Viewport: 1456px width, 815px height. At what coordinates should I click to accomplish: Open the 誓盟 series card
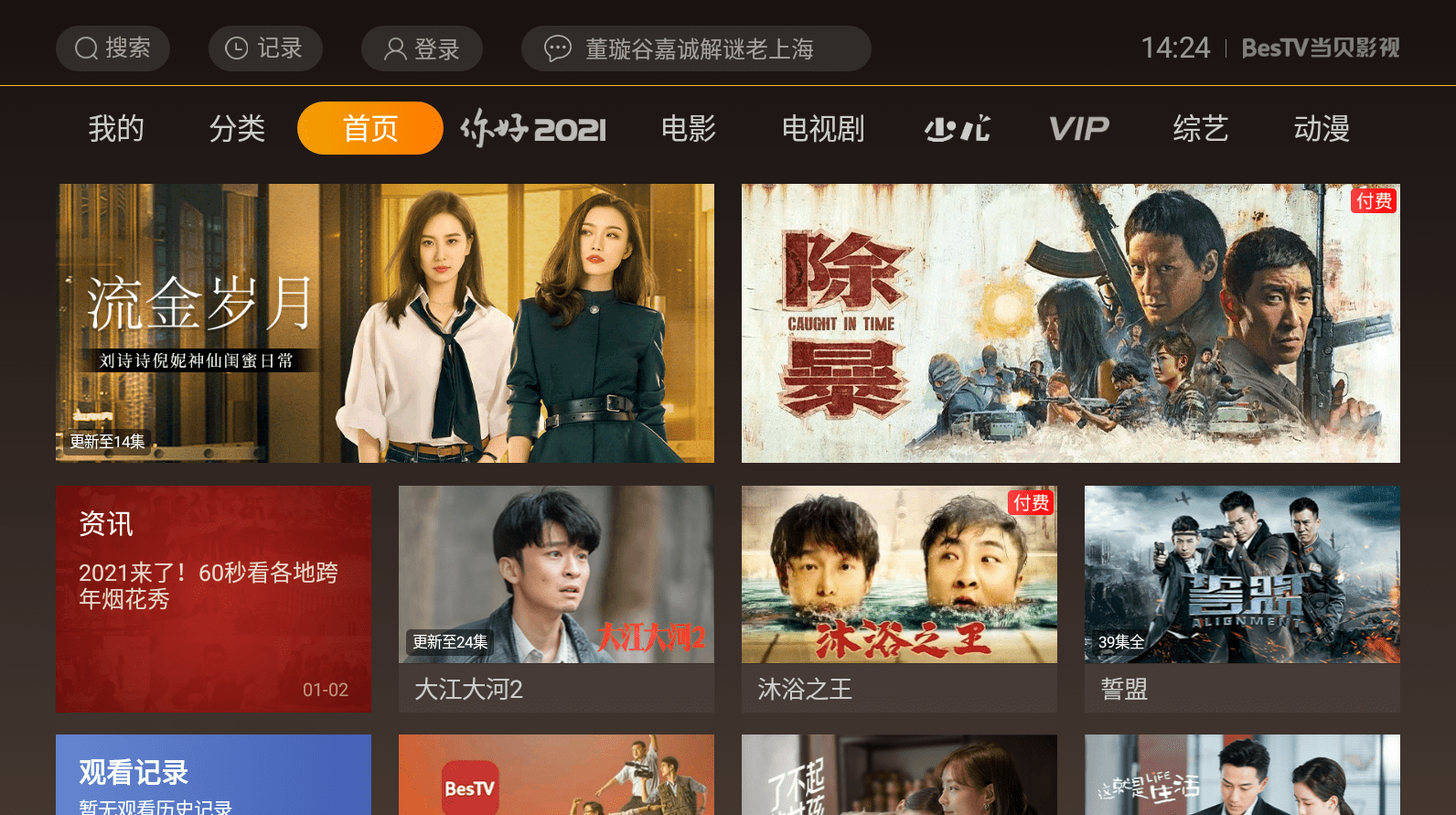(x=1242, y=599)
